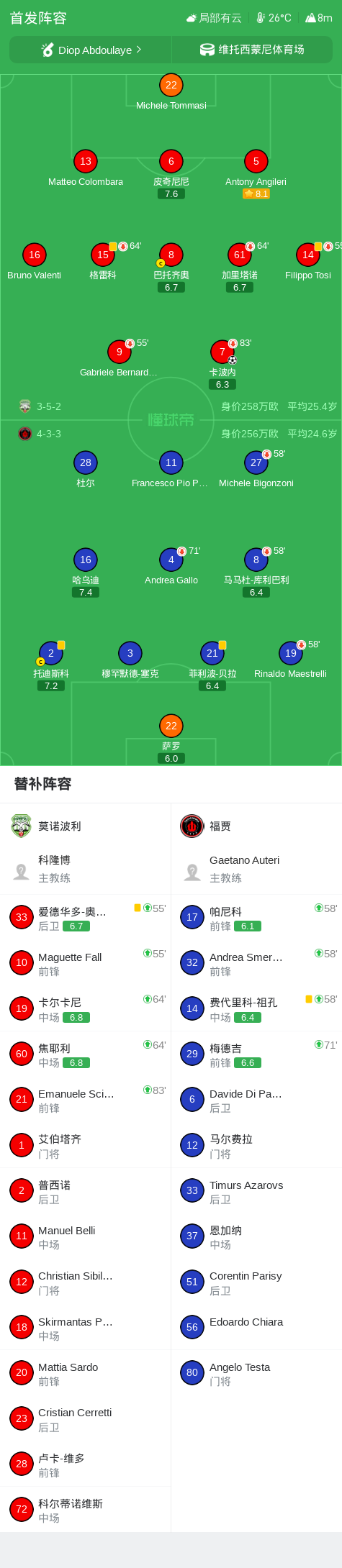View substitute 卡尔卡尼 rated 6.8

[x=86, y=1008]
